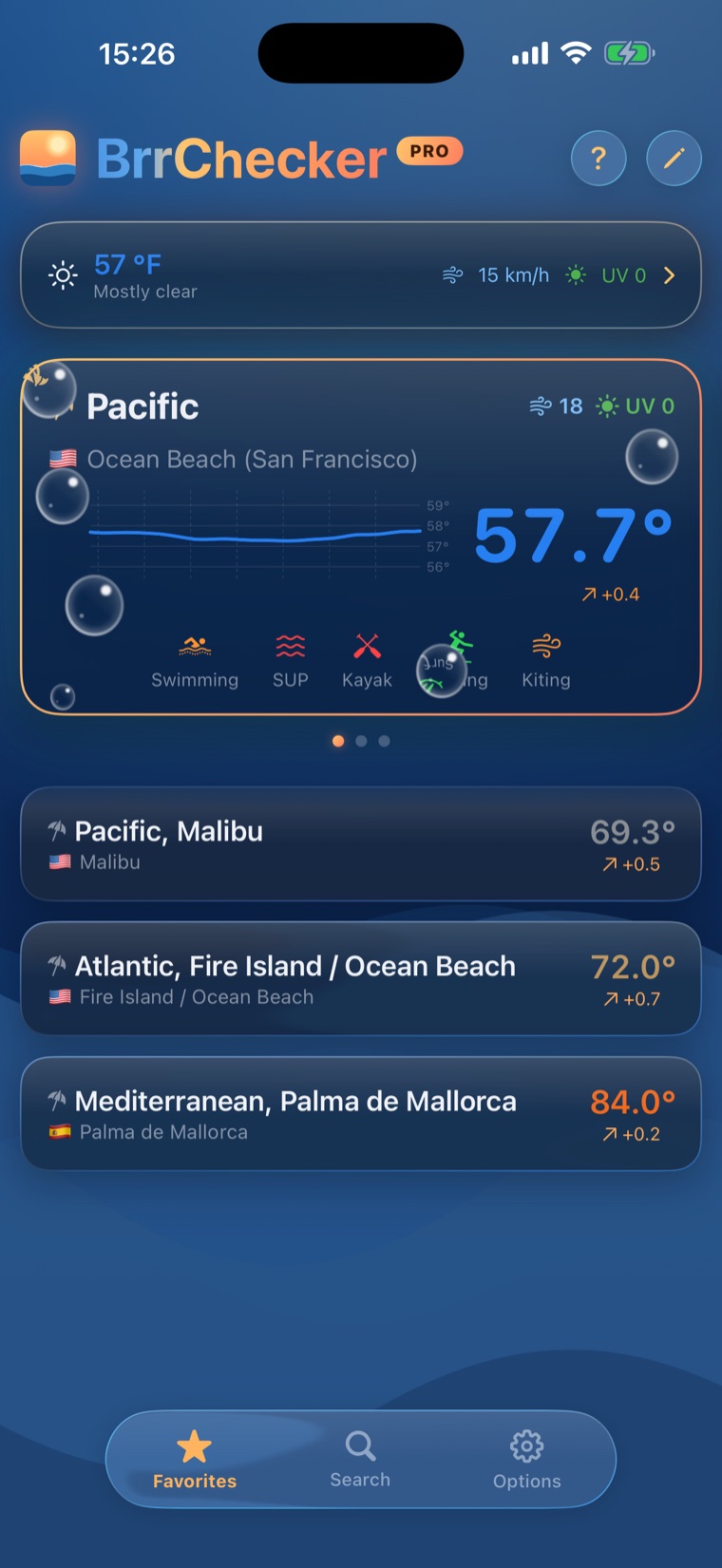Switch to the Favorites tab
This screenshot has width=722, height=1568.
195,1460
